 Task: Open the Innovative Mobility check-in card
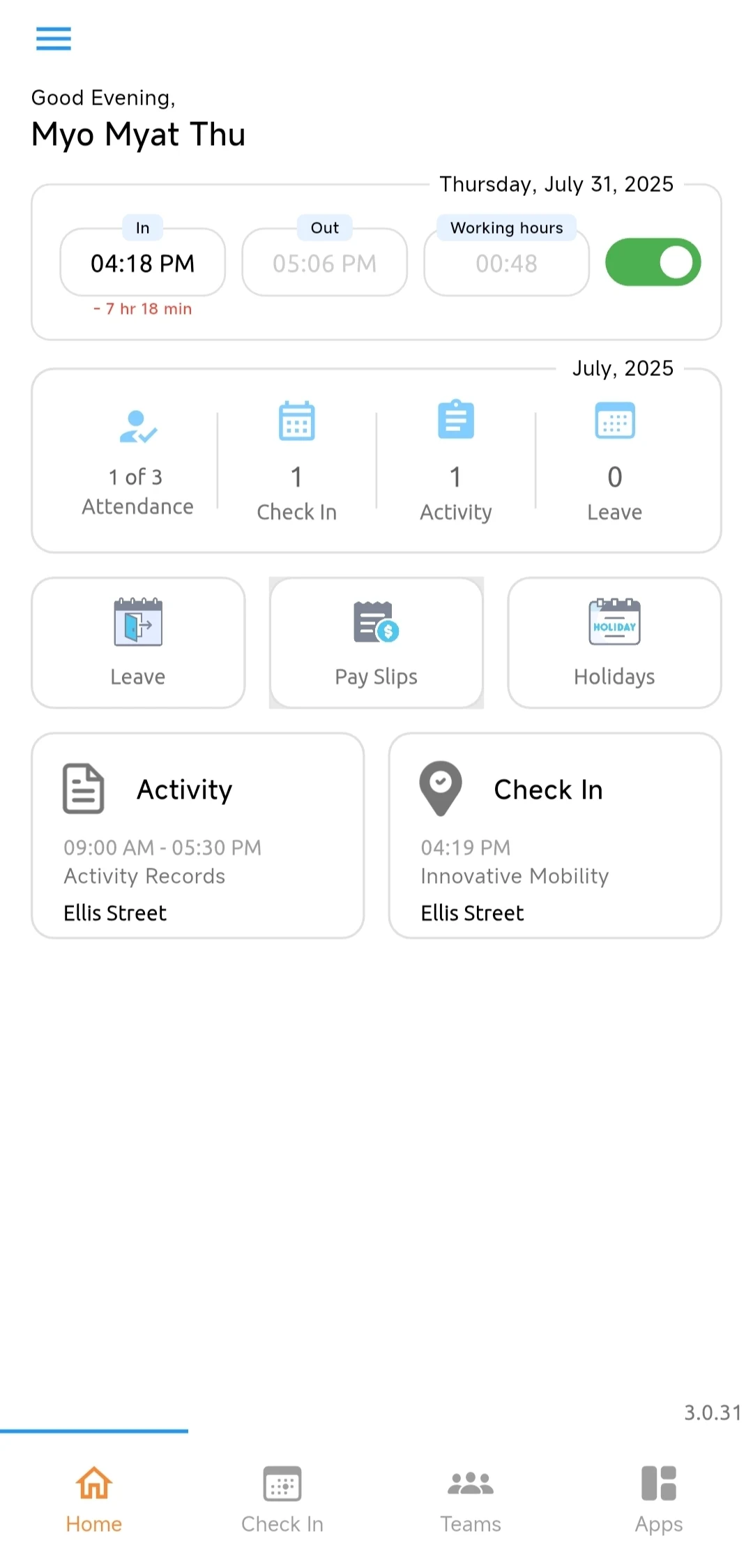pos(555,836)
